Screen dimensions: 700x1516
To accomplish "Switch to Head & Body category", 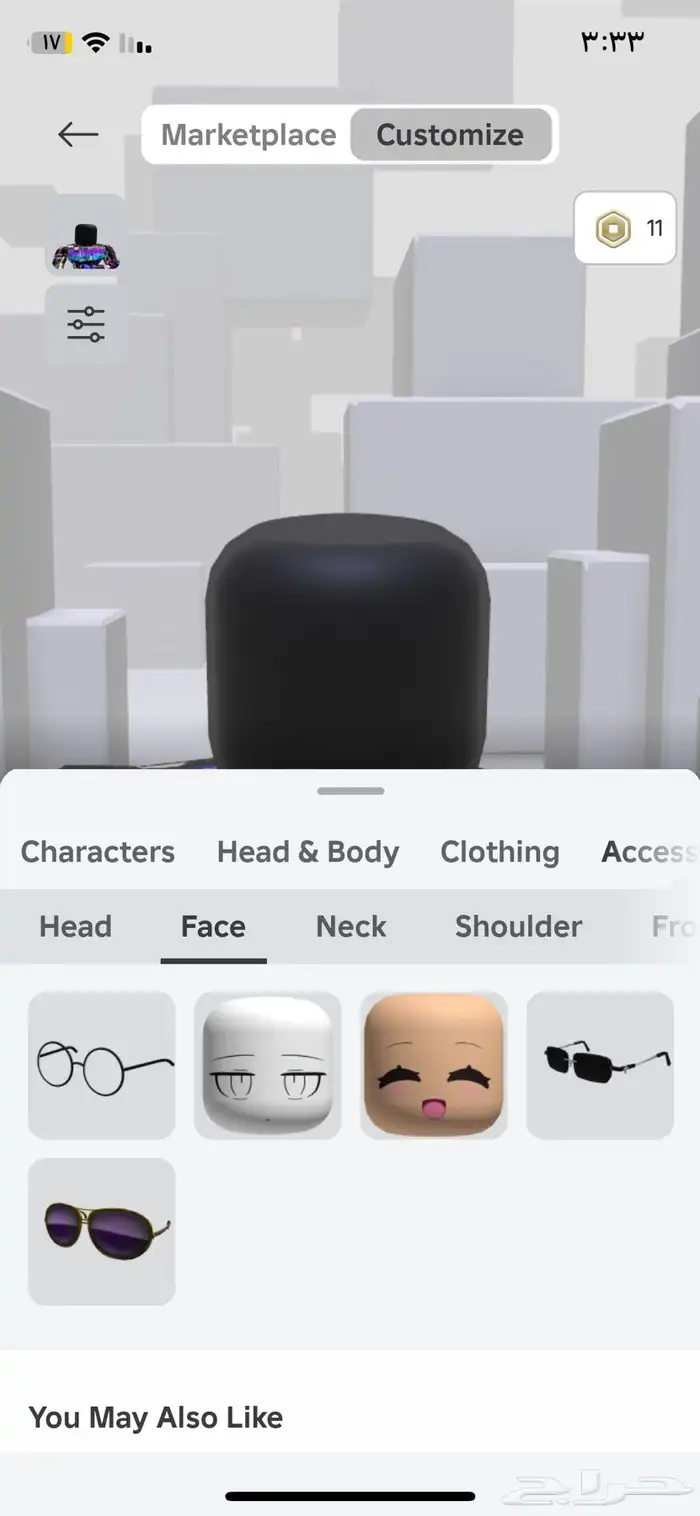I will pyautogui.click(x=308, y=852).
